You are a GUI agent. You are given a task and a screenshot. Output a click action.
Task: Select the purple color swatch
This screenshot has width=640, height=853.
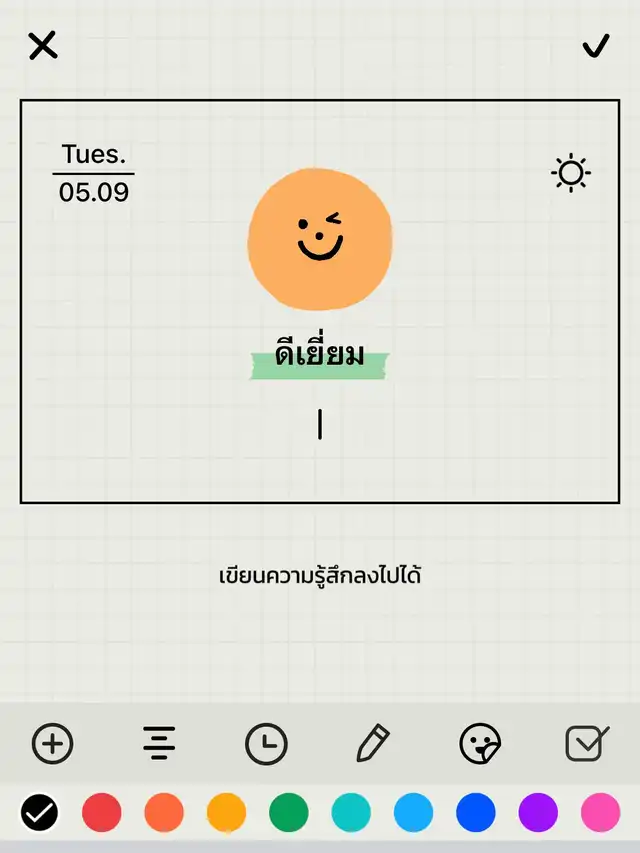pyautogui.click(x=538, y=812)
